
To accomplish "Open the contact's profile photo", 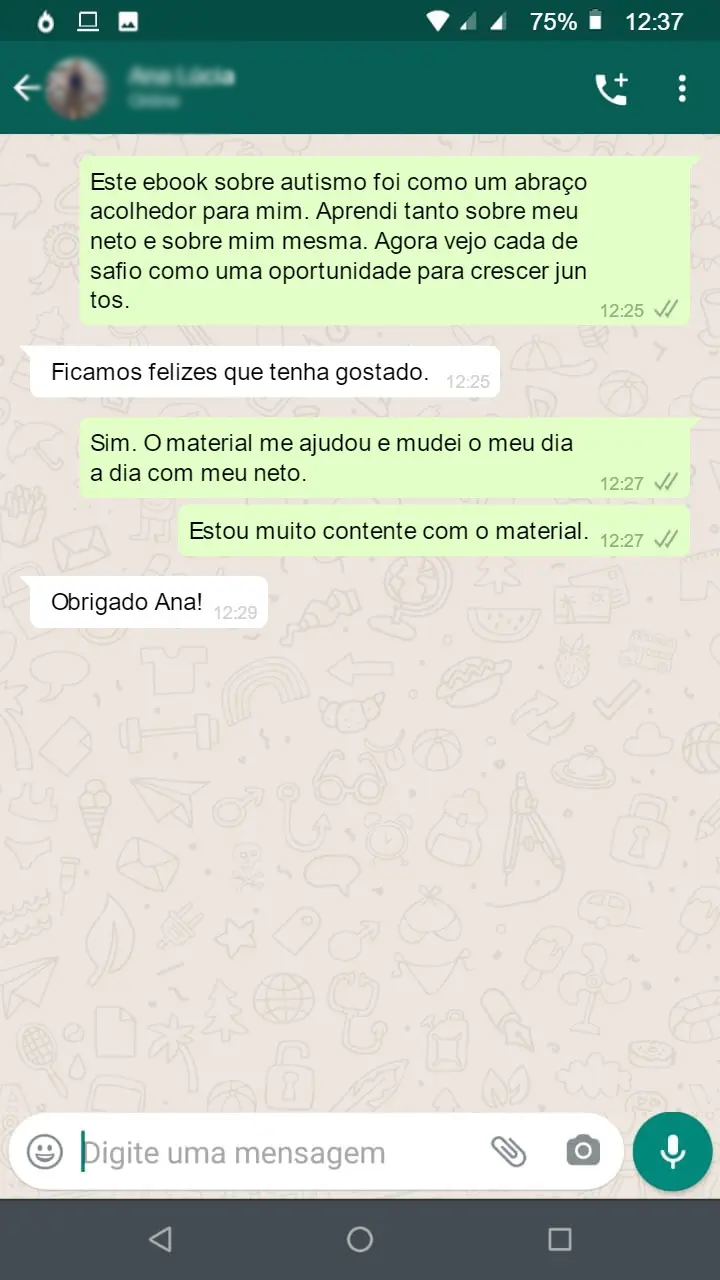I will [77, 88].
